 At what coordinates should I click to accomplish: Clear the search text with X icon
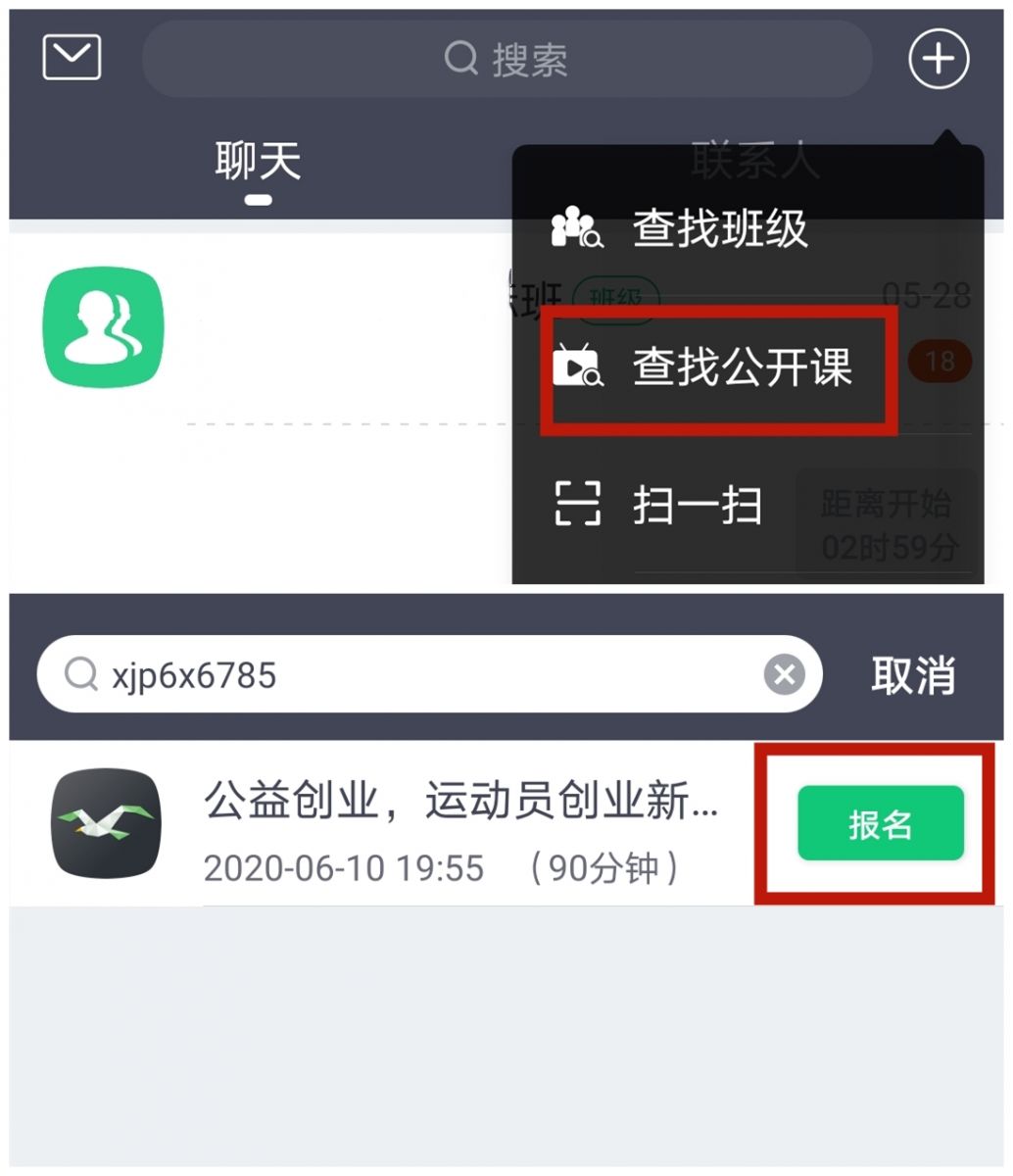(784, 674)
